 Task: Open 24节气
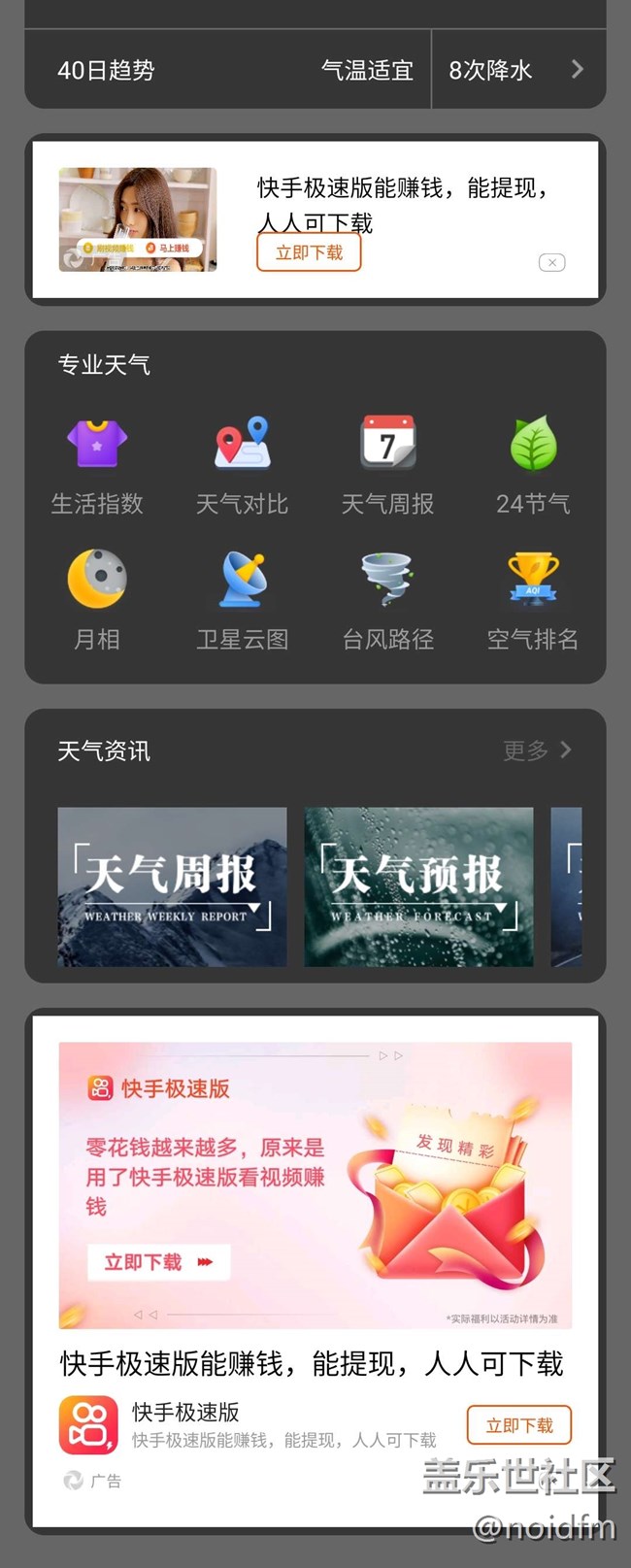coord(533,466)
